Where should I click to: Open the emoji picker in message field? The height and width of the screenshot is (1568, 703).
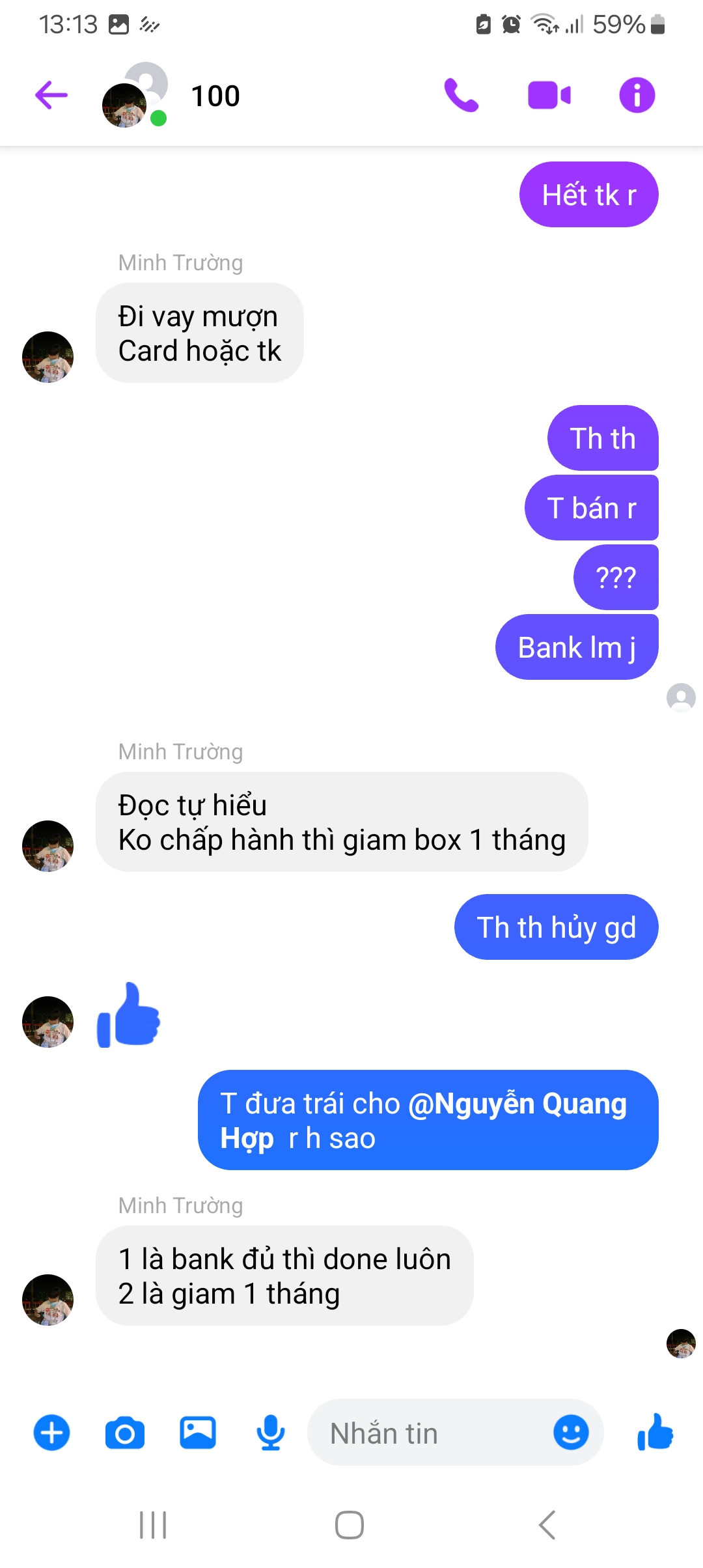point(571,1433)
